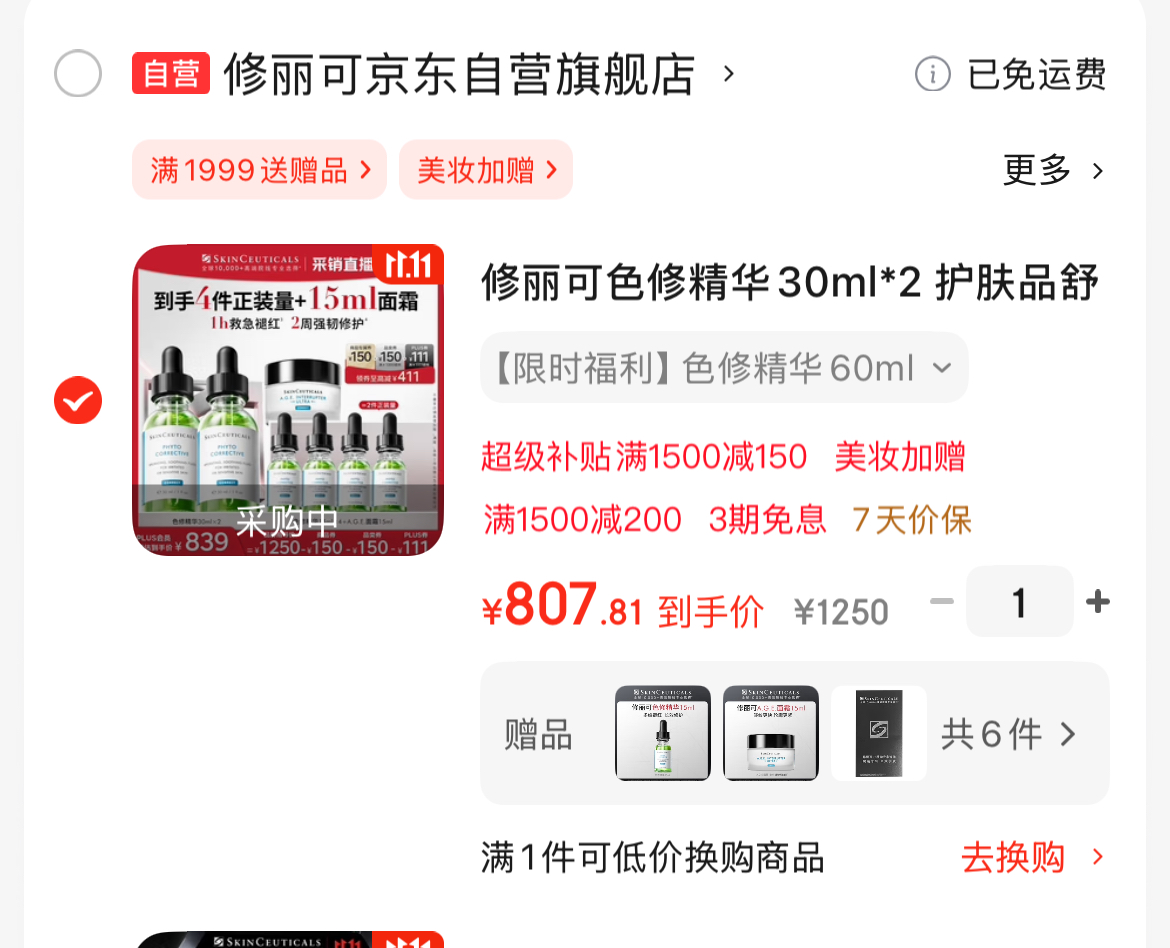This screenshot has height=948, width=1170.
Task: Go to 去换购 low-price add-on deals
Action: coord(1031,857)
